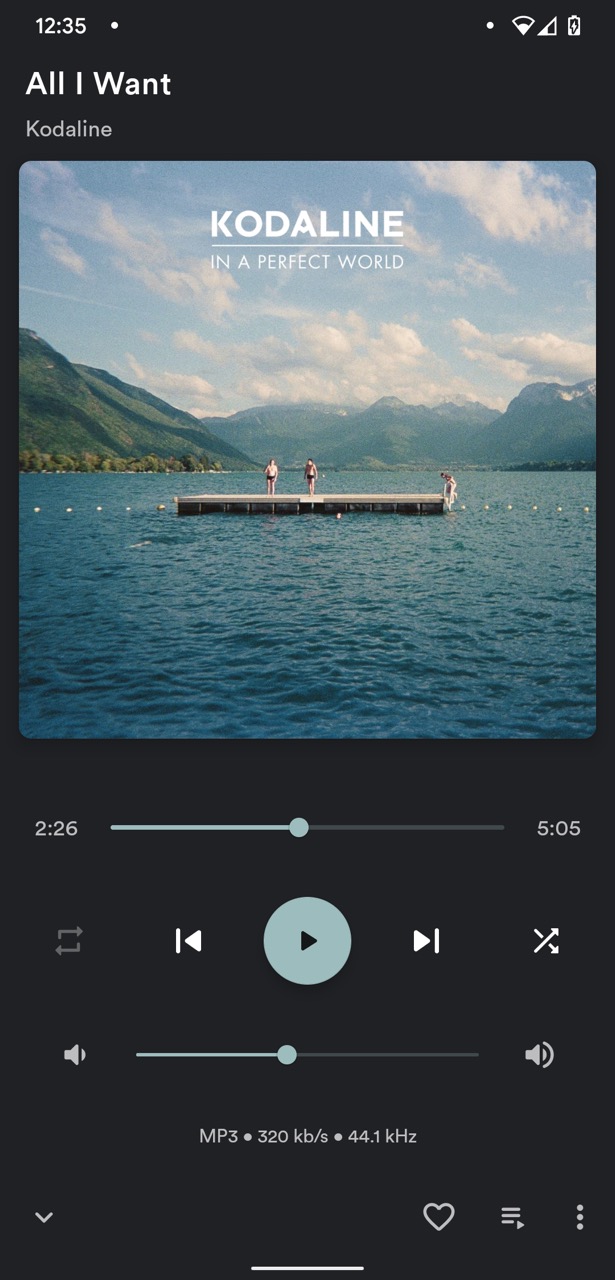Screen dimensions: 615x1280
Task: Toggle the repeat mode
Action: [x=69, y=941]
